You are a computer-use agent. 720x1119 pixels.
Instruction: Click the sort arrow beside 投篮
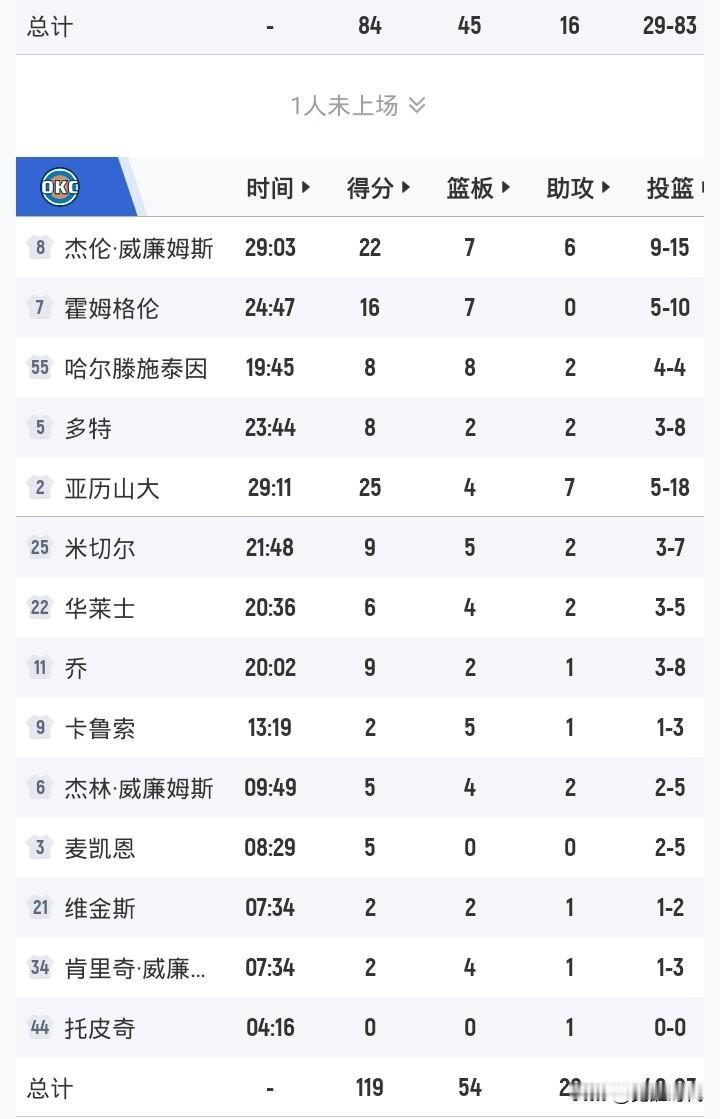tap(703, 187)
